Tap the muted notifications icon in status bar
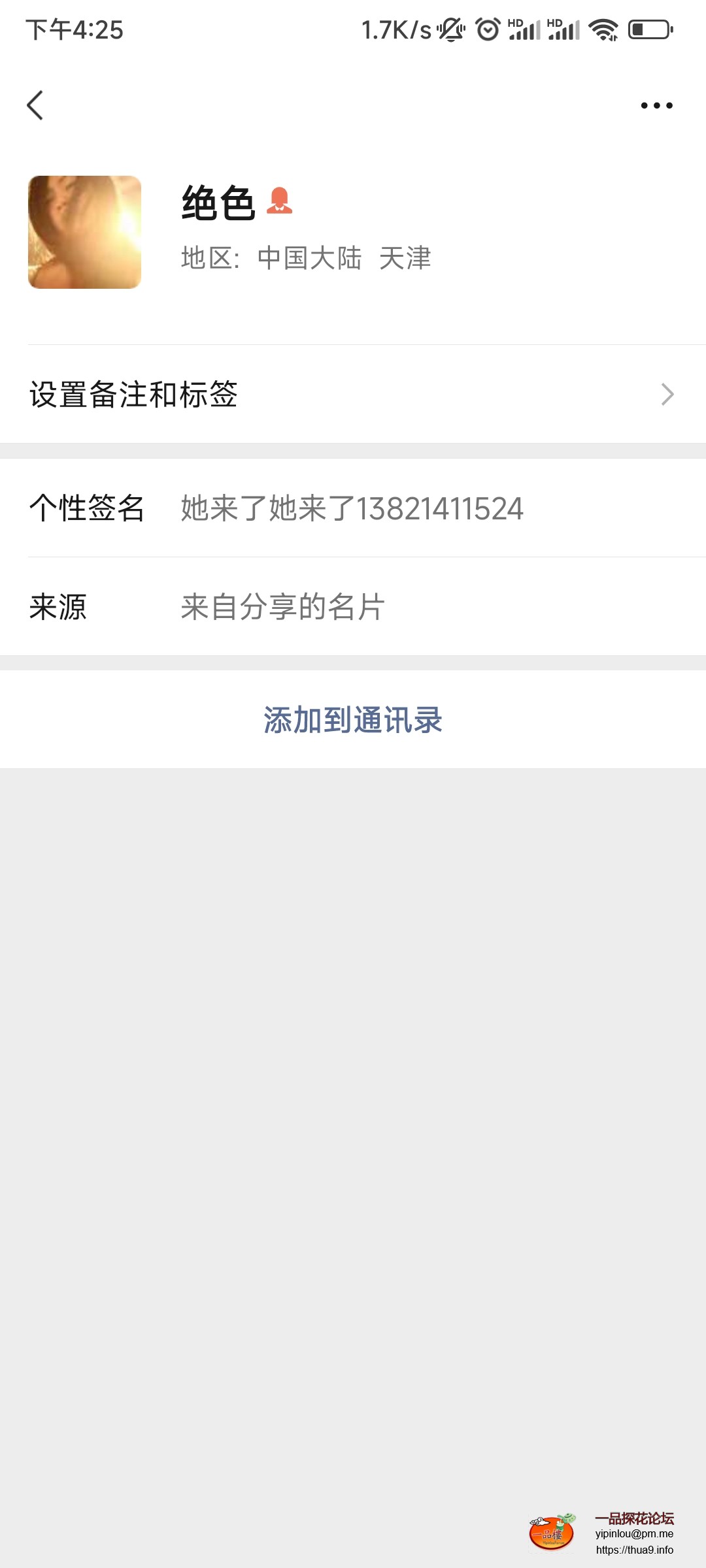The image size is (706, 1568). point(450,29)
